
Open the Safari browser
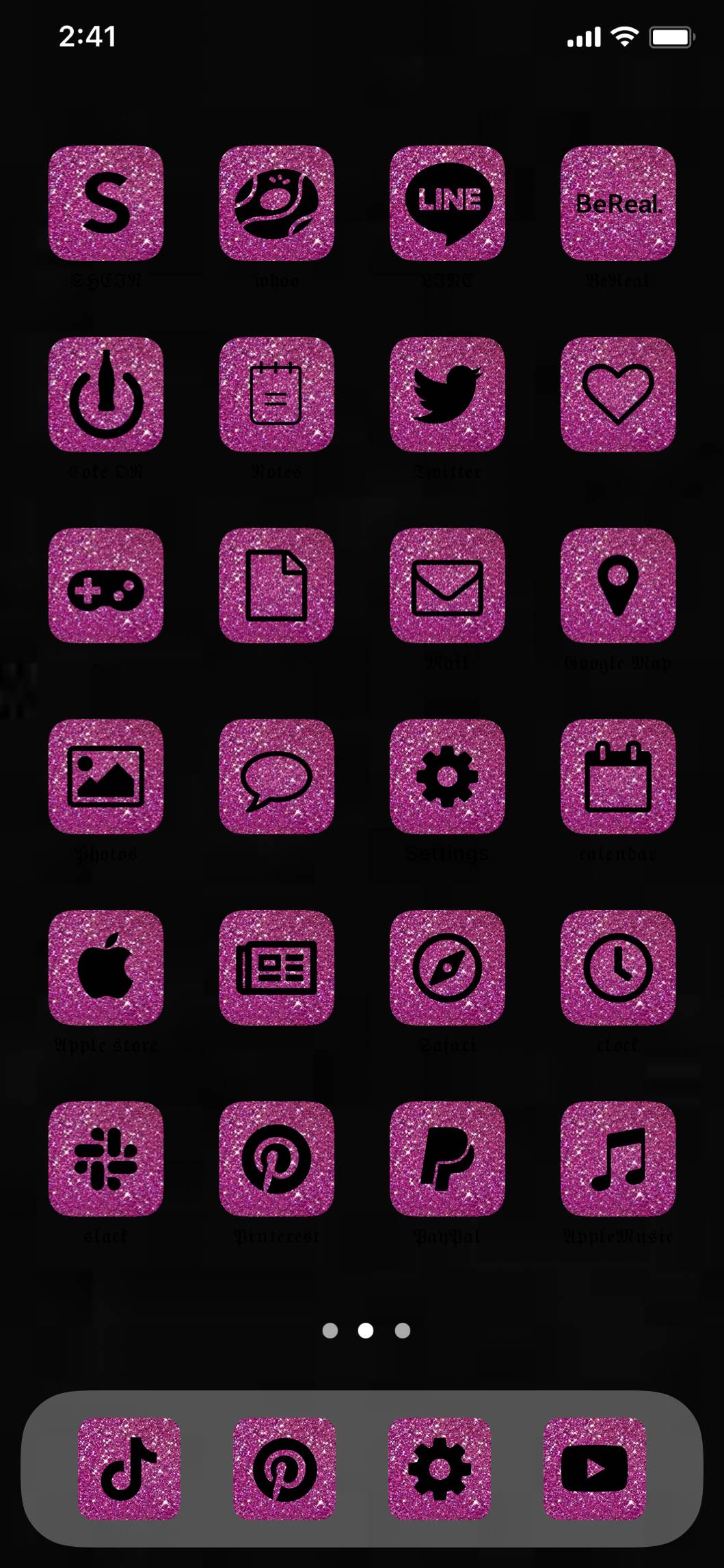[x=447, y=968]
